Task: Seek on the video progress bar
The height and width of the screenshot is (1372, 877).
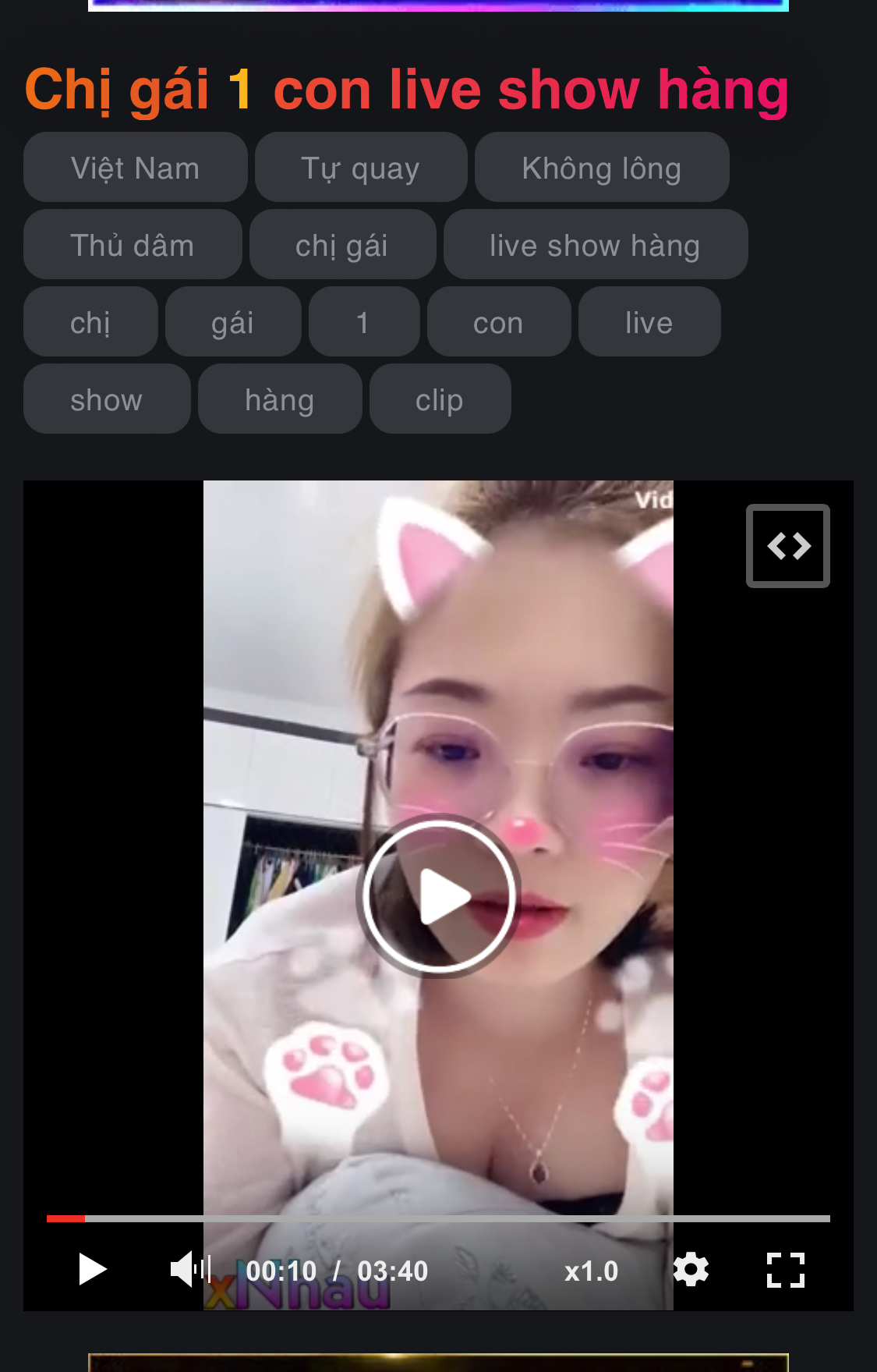Action: tap(438, 1218)
